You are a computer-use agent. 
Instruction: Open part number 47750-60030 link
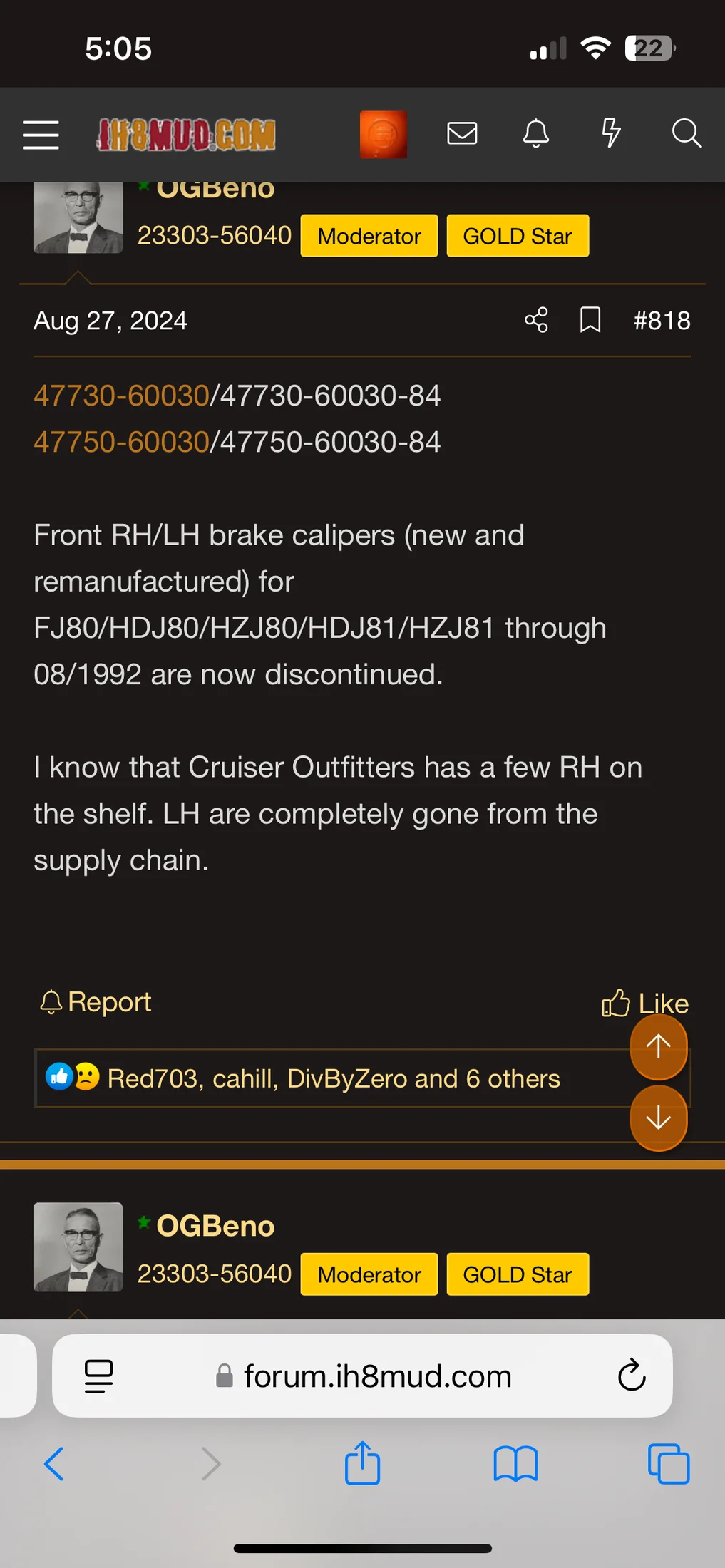coord(121,442)
